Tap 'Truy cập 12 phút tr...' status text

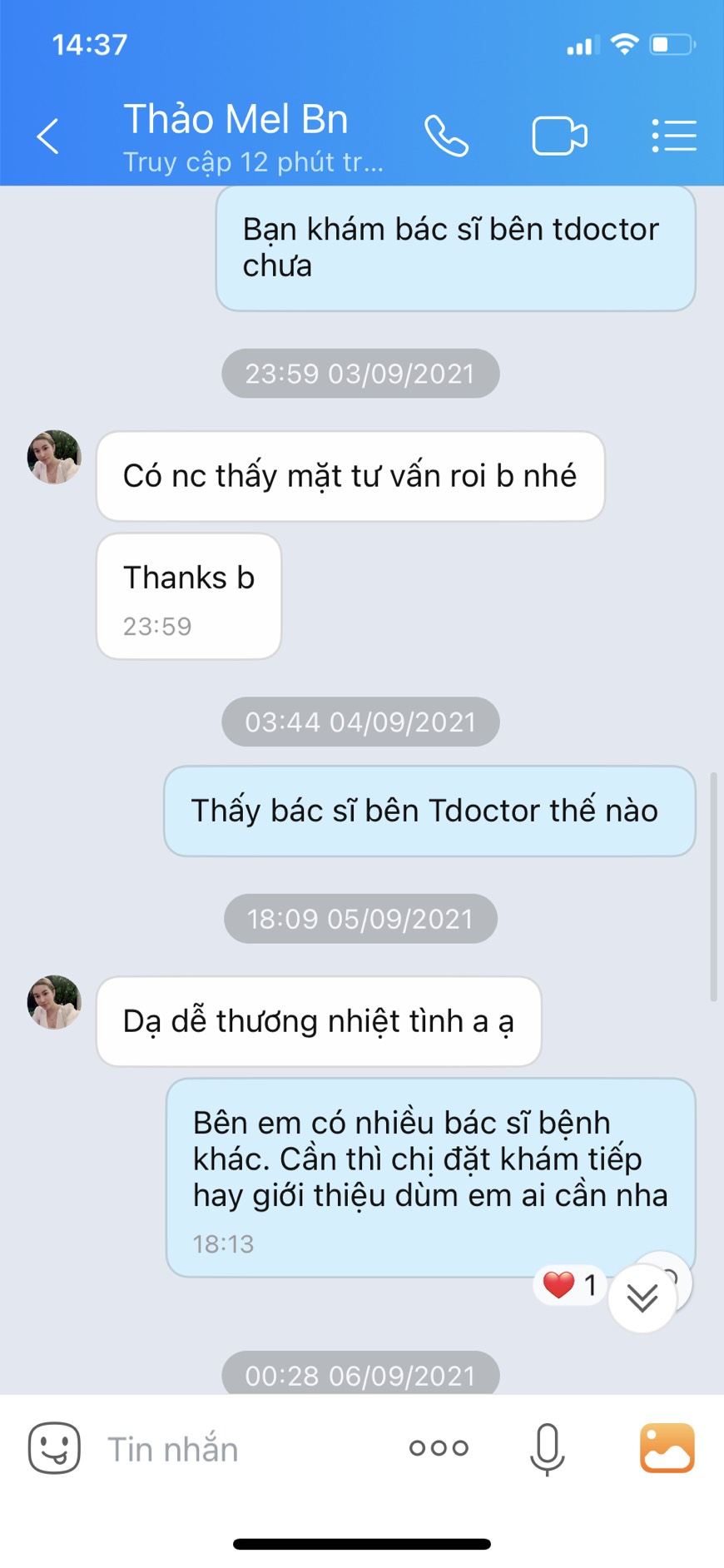tap(252, 161)
